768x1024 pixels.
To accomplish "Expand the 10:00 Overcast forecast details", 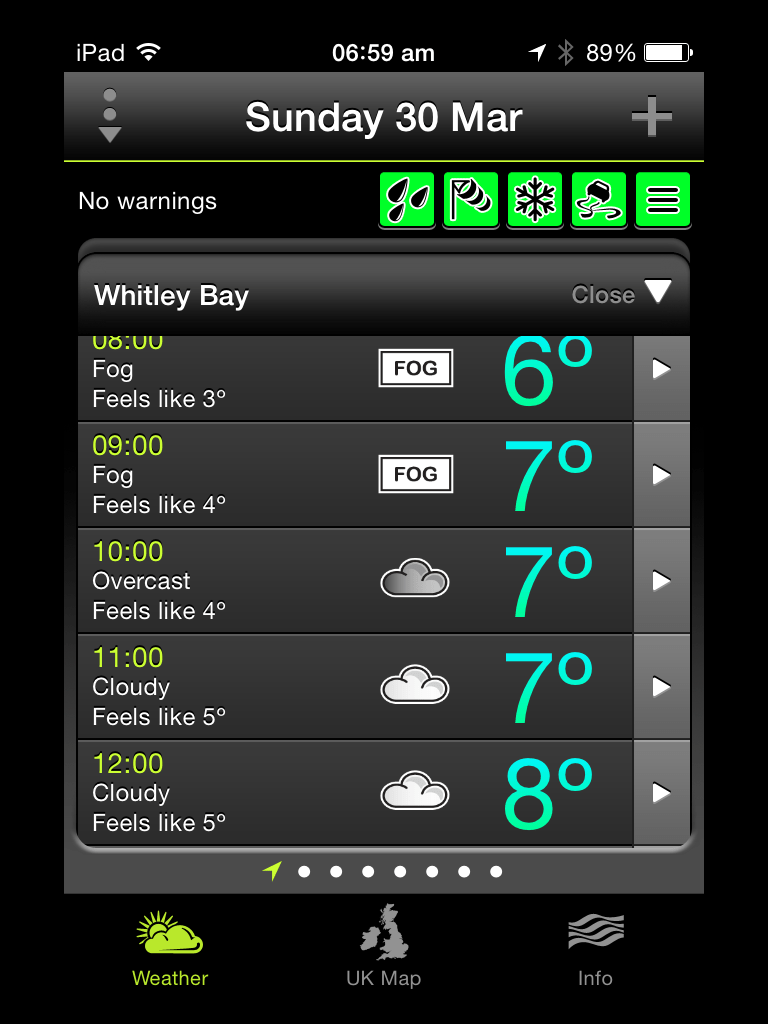I will click(661, 581).
